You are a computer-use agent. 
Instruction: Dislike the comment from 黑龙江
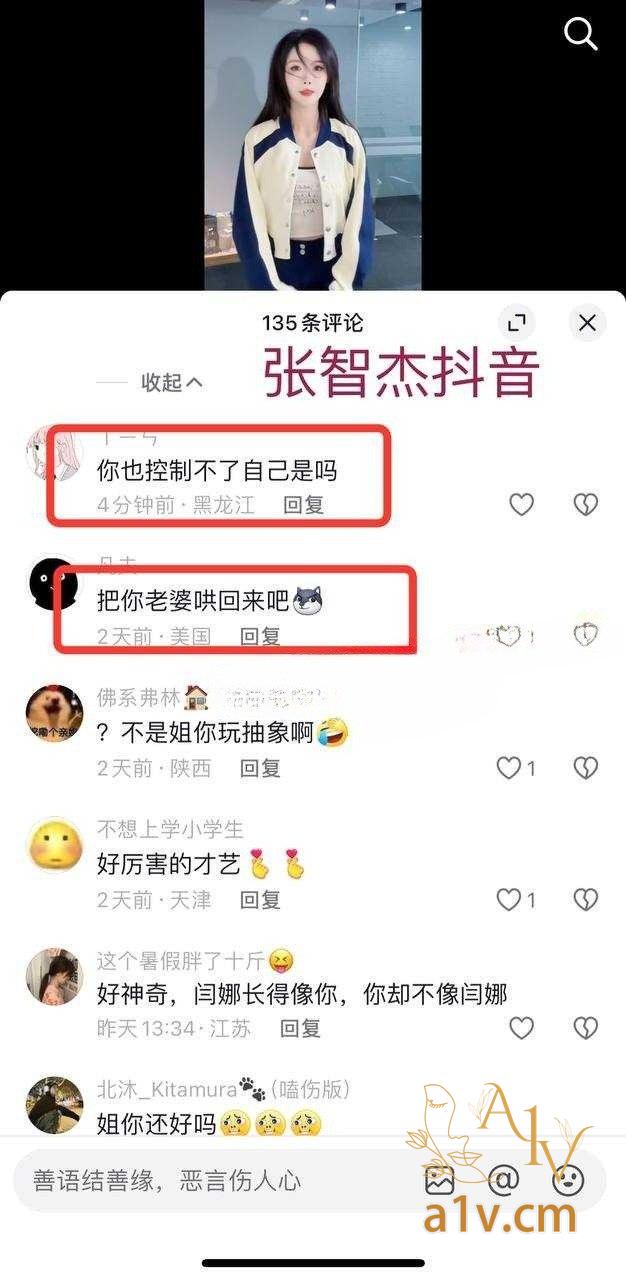[585, 505]
